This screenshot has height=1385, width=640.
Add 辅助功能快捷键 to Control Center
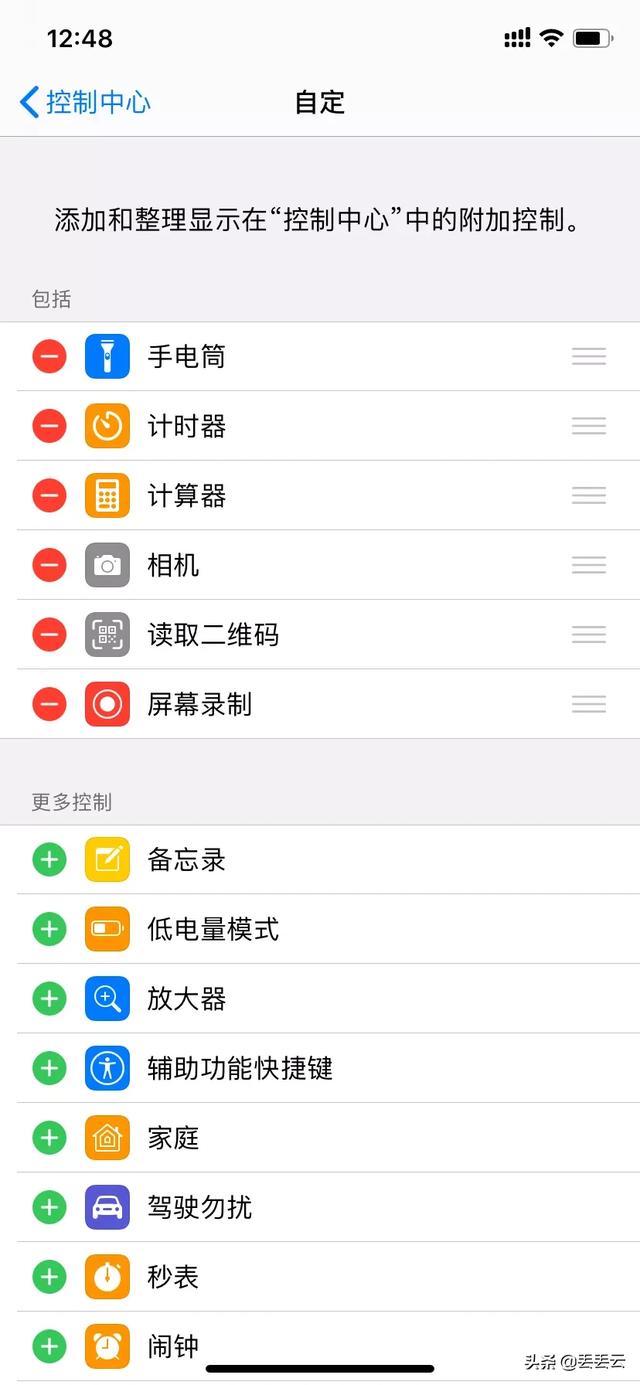pyautogui.click(x=49, y=1068)
